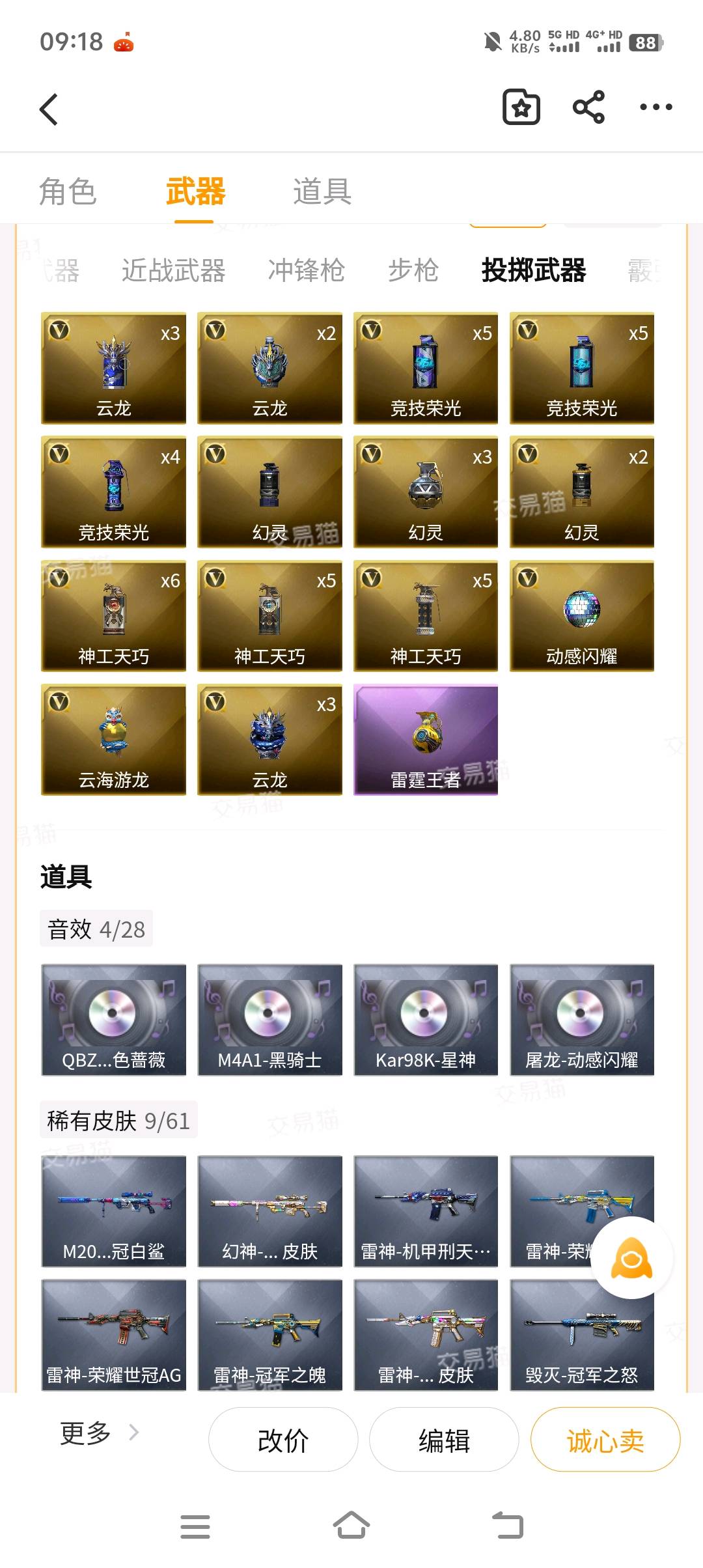Switch to the 角色 tab
The image size is (703, 1568).
(x=68, y=191)
